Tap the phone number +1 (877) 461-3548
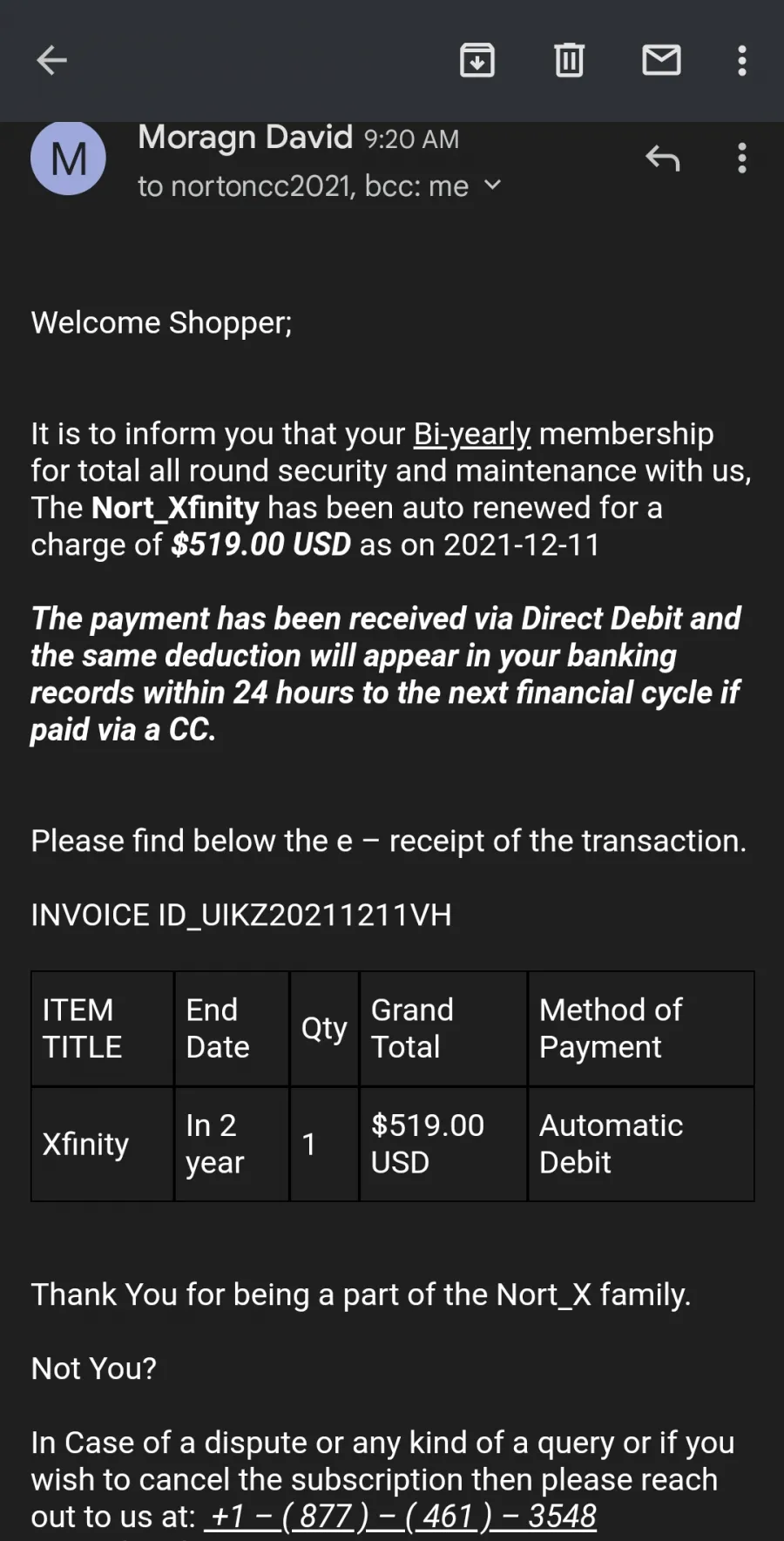Image resolution: width=784 pixels, height=1541 pixels. pyautogui.click(x=401, y=1517)
